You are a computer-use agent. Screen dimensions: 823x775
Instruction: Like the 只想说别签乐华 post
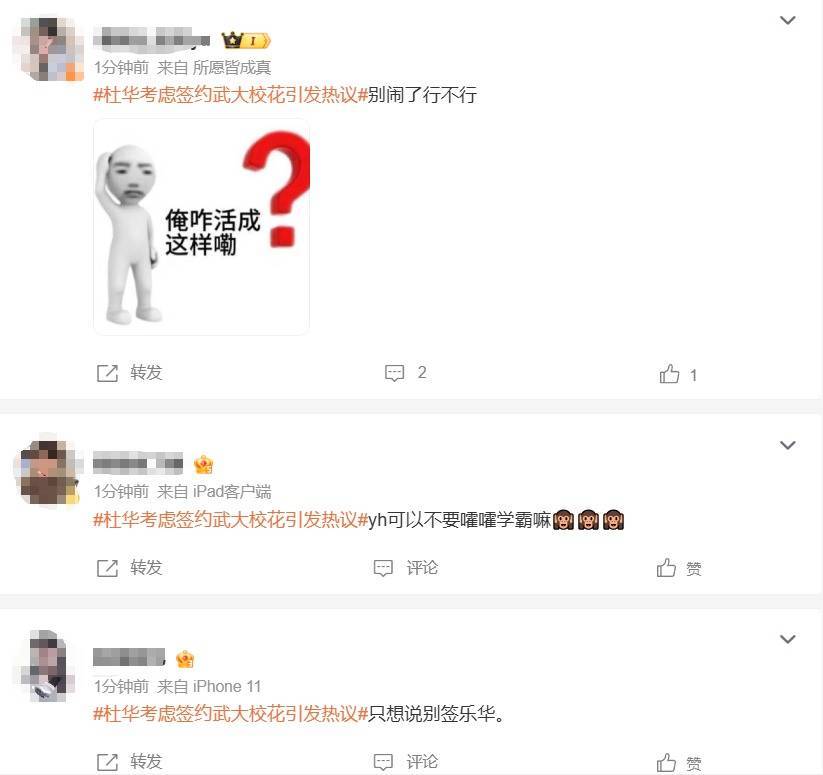point(679,763)
